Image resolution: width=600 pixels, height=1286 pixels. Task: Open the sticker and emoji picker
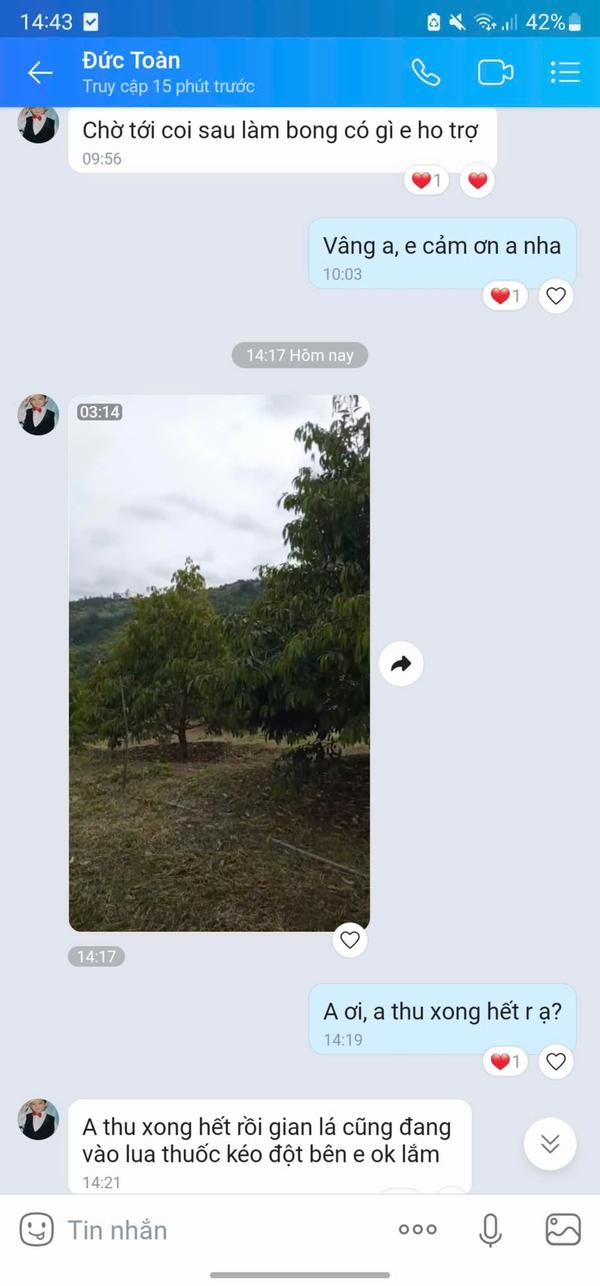point(37,1229)
